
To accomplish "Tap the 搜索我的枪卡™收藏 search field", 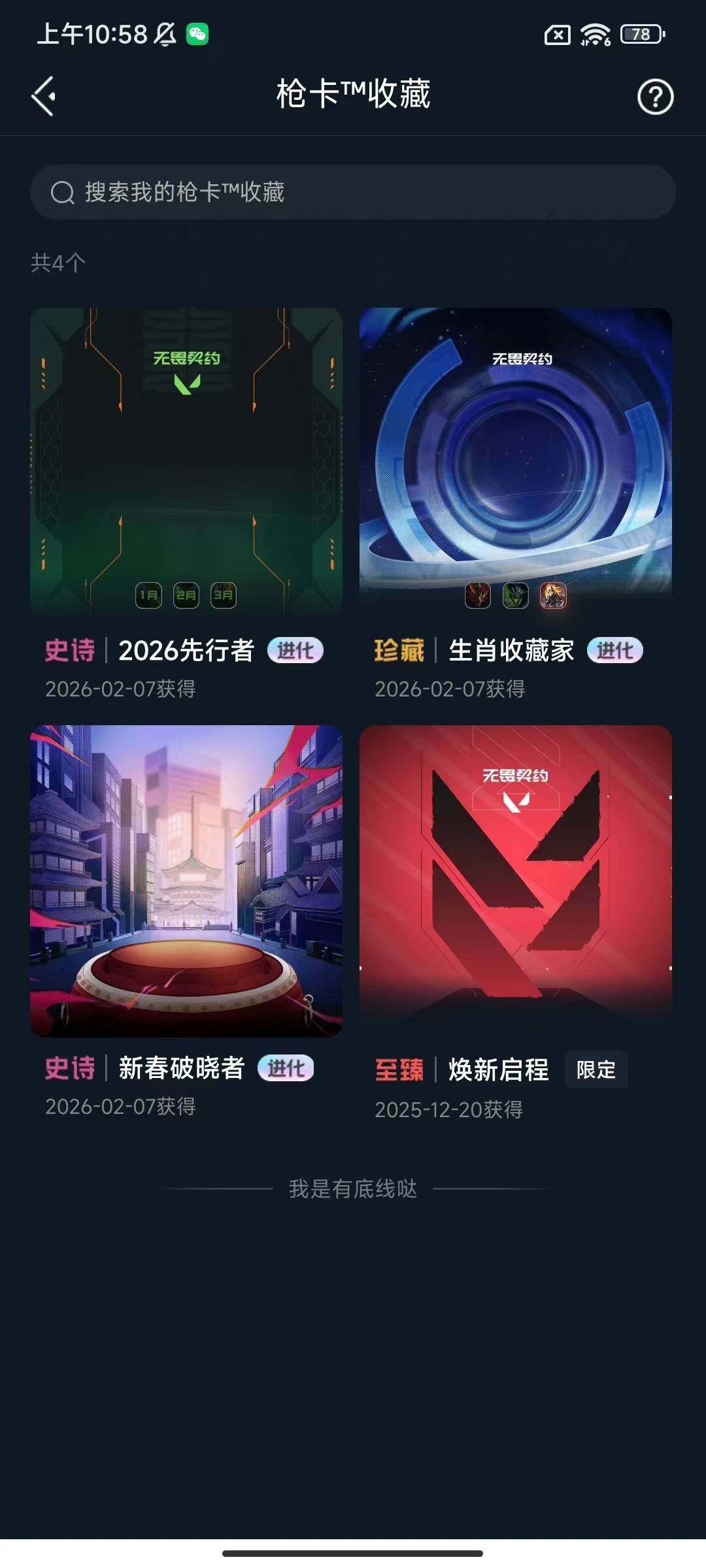I will [x=353, y=192].
